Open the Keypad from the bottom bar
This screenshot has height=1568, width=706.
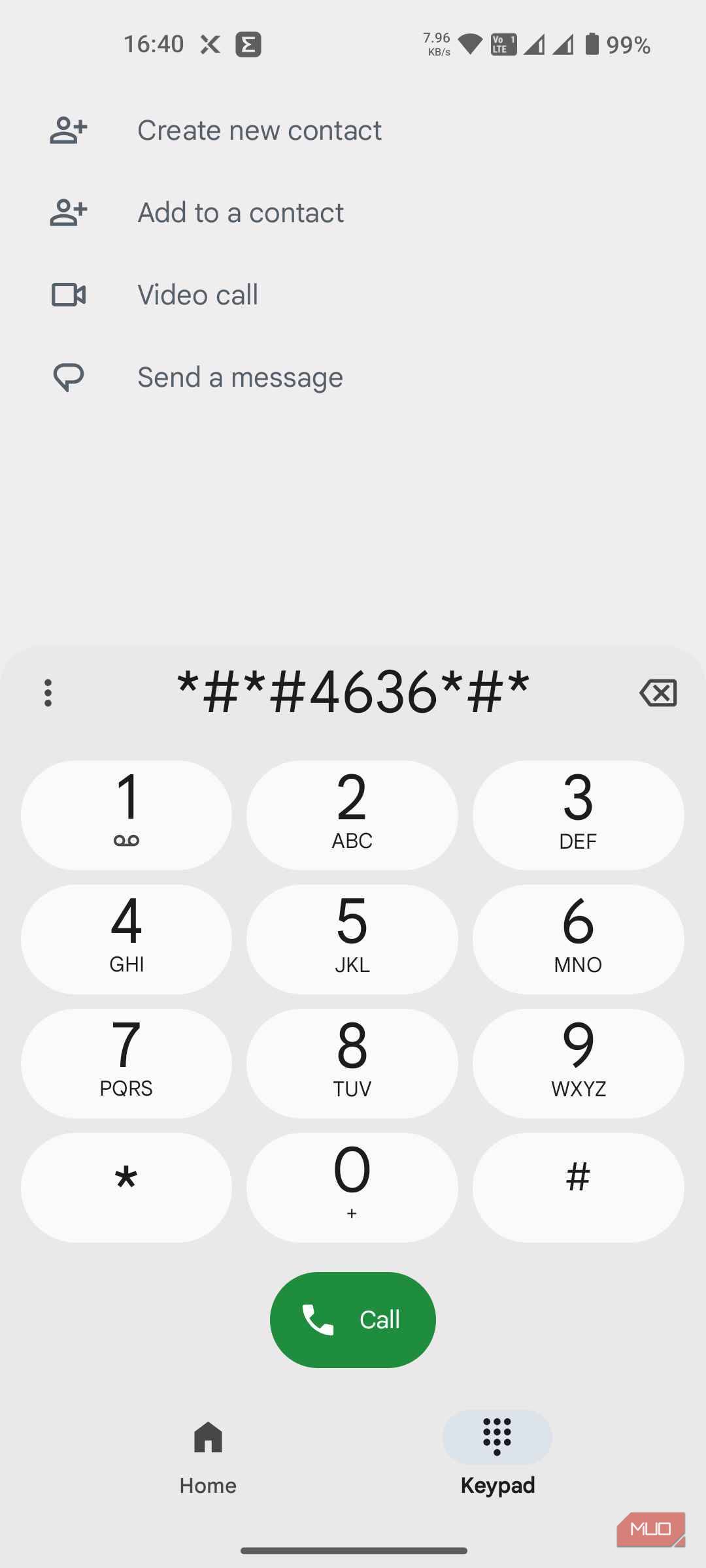point(497,1437)
